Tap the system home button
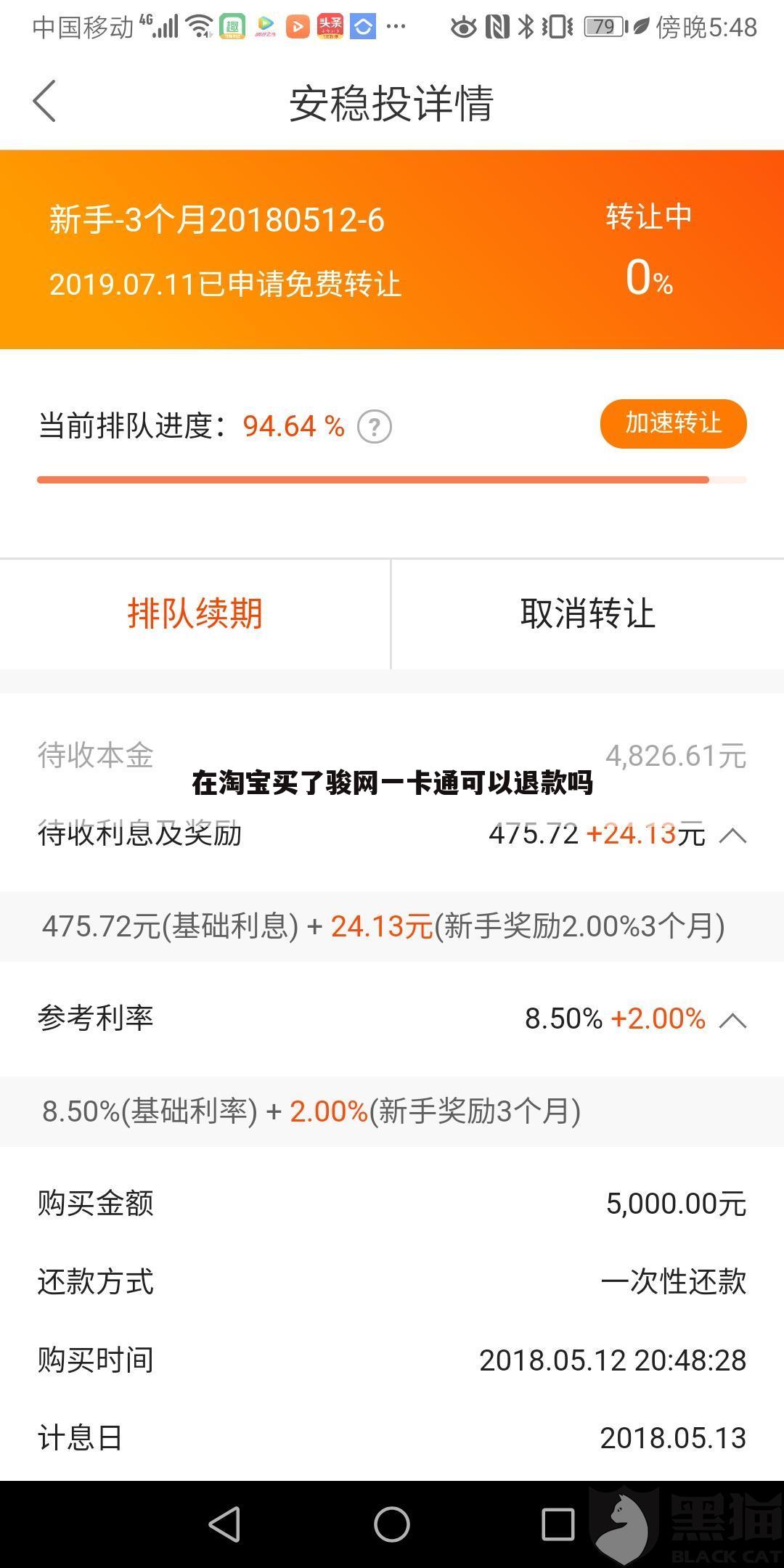 click(x=392, y=1524)
